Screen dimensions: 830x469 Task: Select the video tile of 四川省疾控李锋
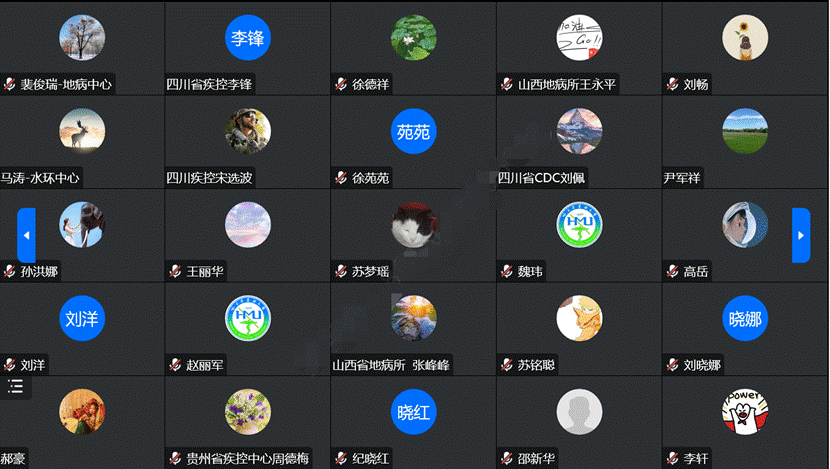(247, 47)
